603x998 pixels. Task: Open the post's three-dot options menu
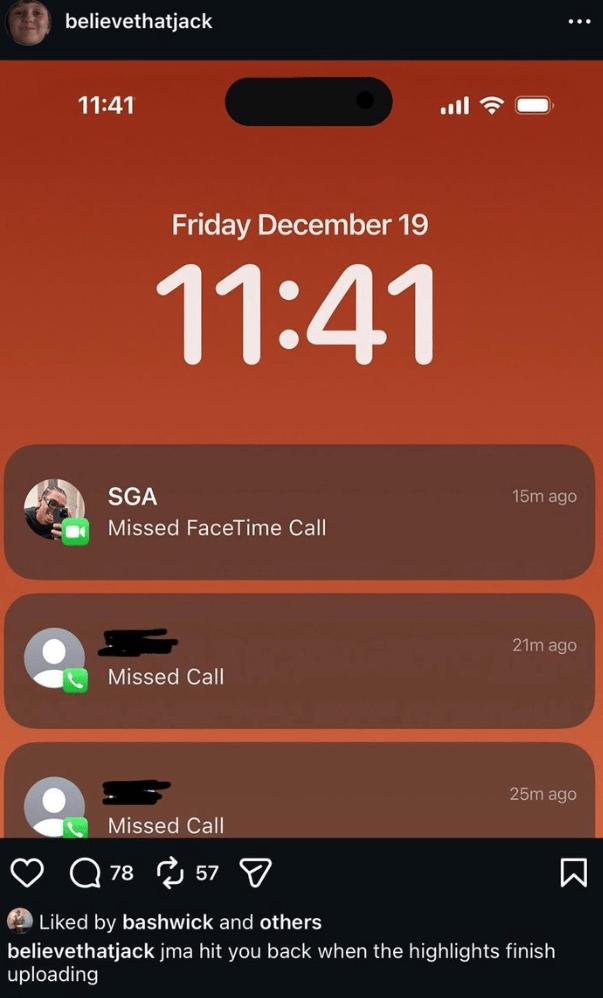(x=579, y=21)
